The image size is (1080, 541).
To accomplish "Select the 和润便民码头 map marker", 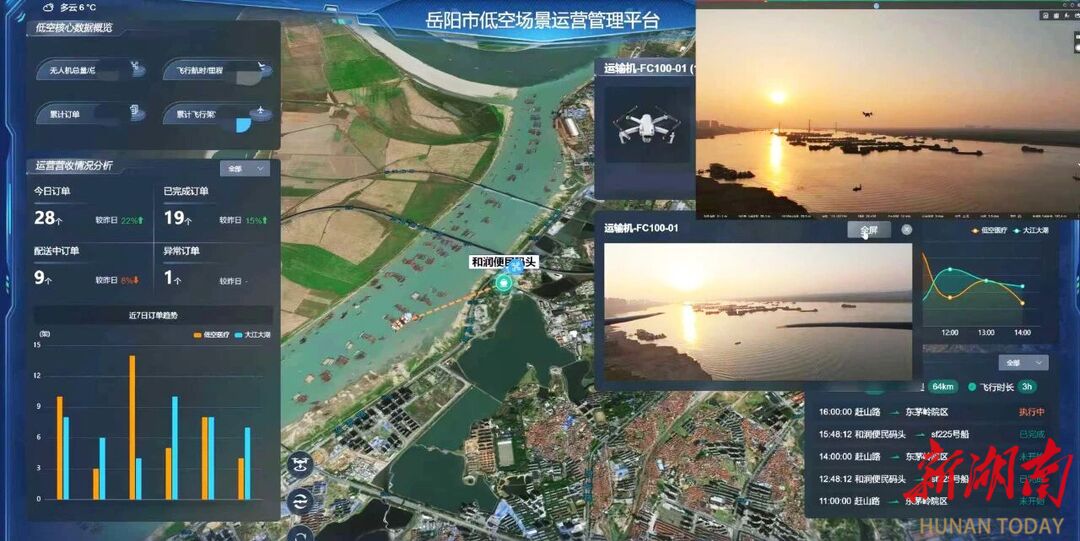I will 504,284.
